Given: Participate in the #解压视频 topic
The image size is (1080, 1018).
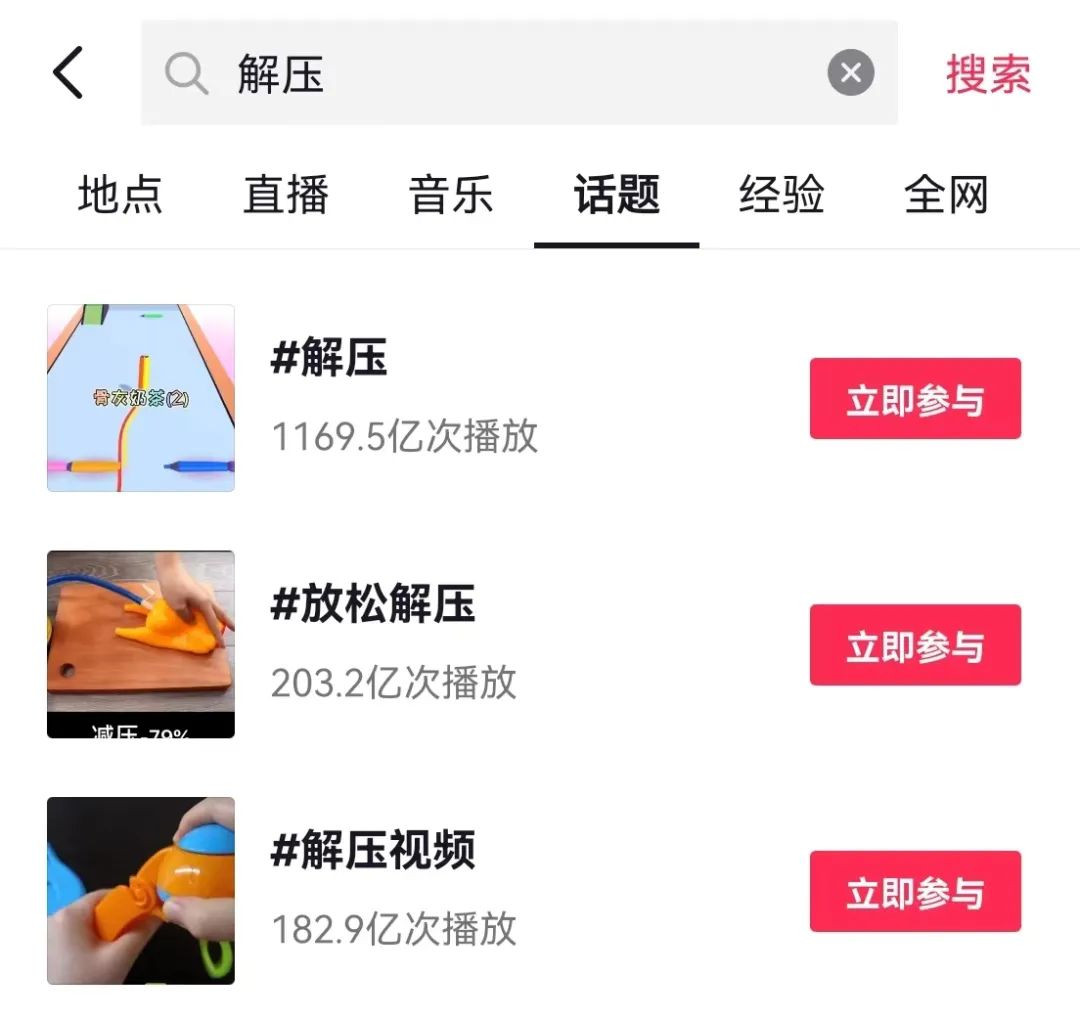Looking at the screenshot, I should (915, 891).
